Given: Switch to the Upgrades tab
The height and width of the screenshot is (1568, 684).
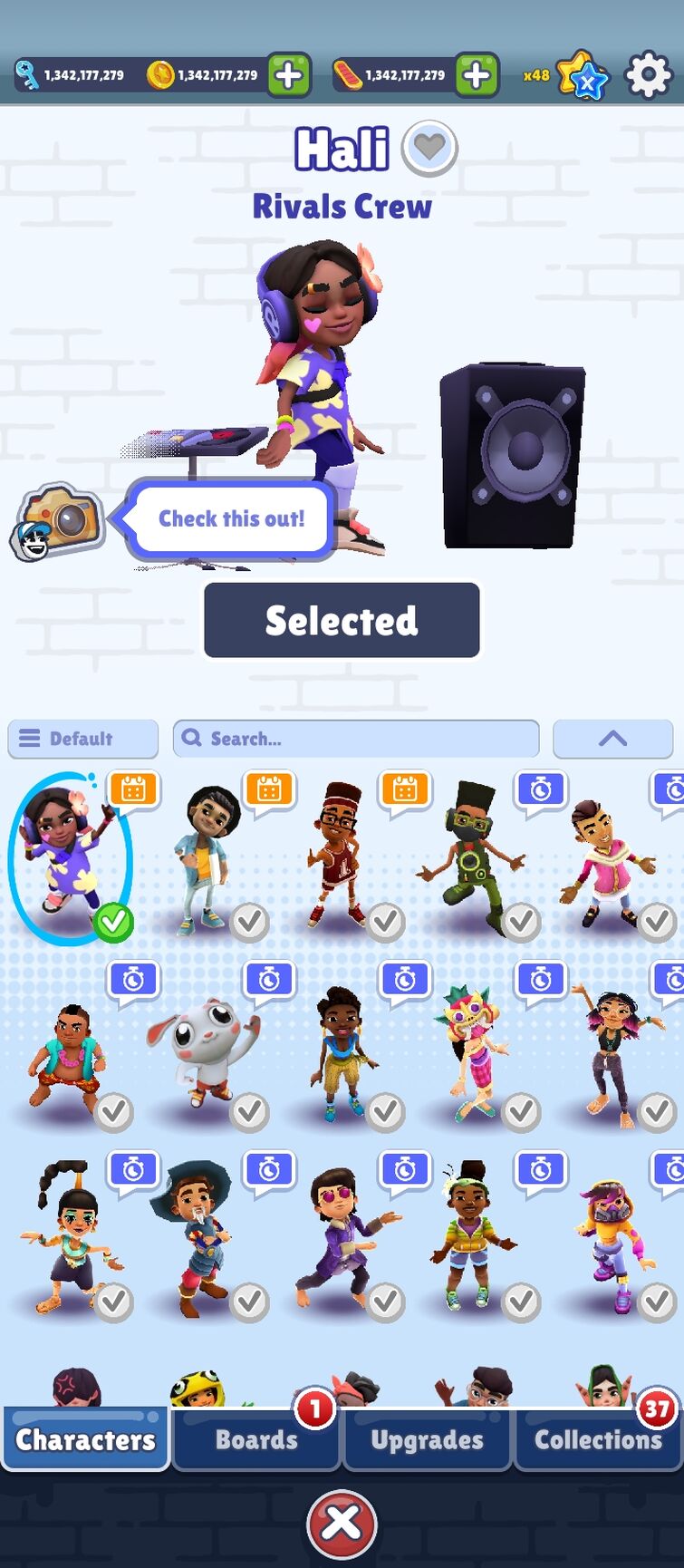Looking at the screenshot, I should [427, 1439].
